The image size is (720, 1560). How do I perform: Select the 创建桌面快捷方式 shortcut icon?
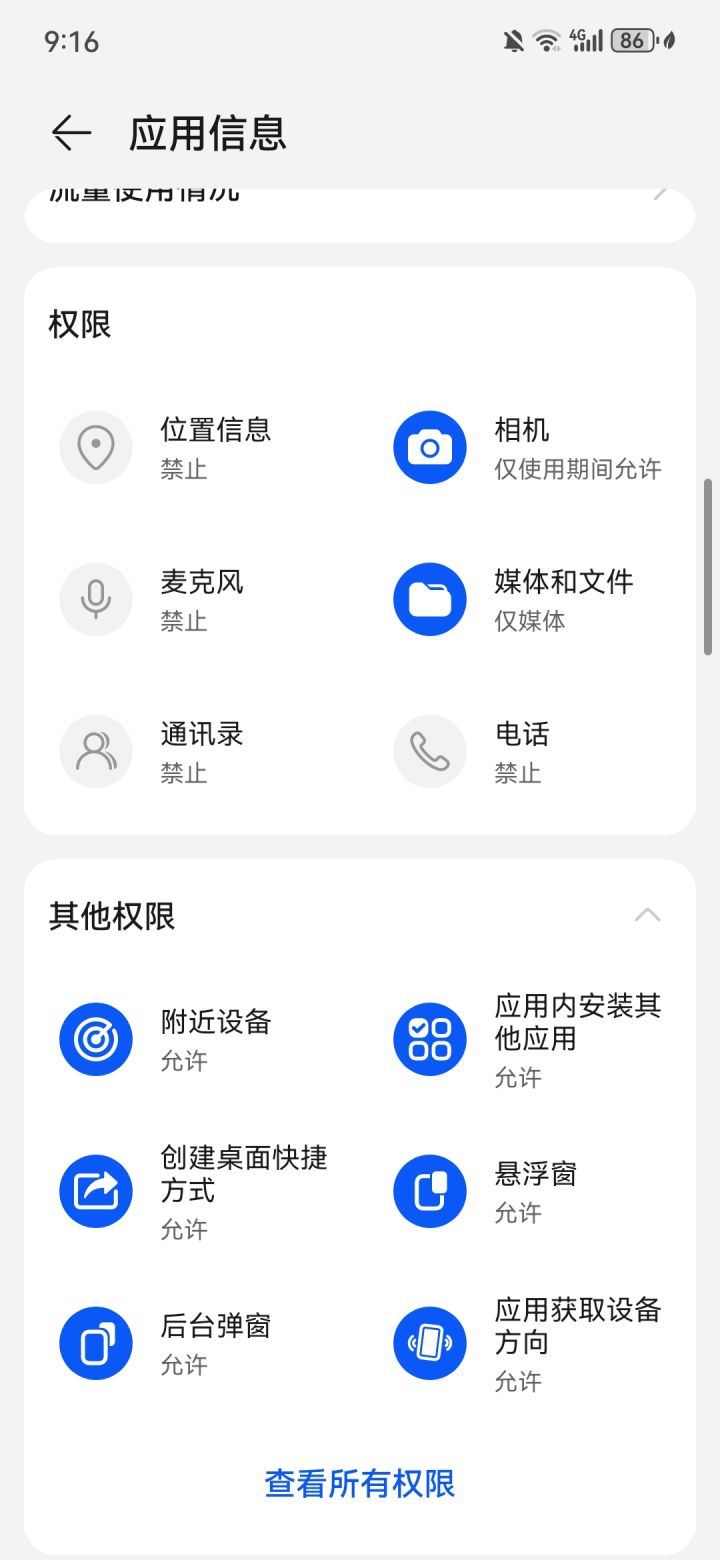click(x=95, y=1191)
